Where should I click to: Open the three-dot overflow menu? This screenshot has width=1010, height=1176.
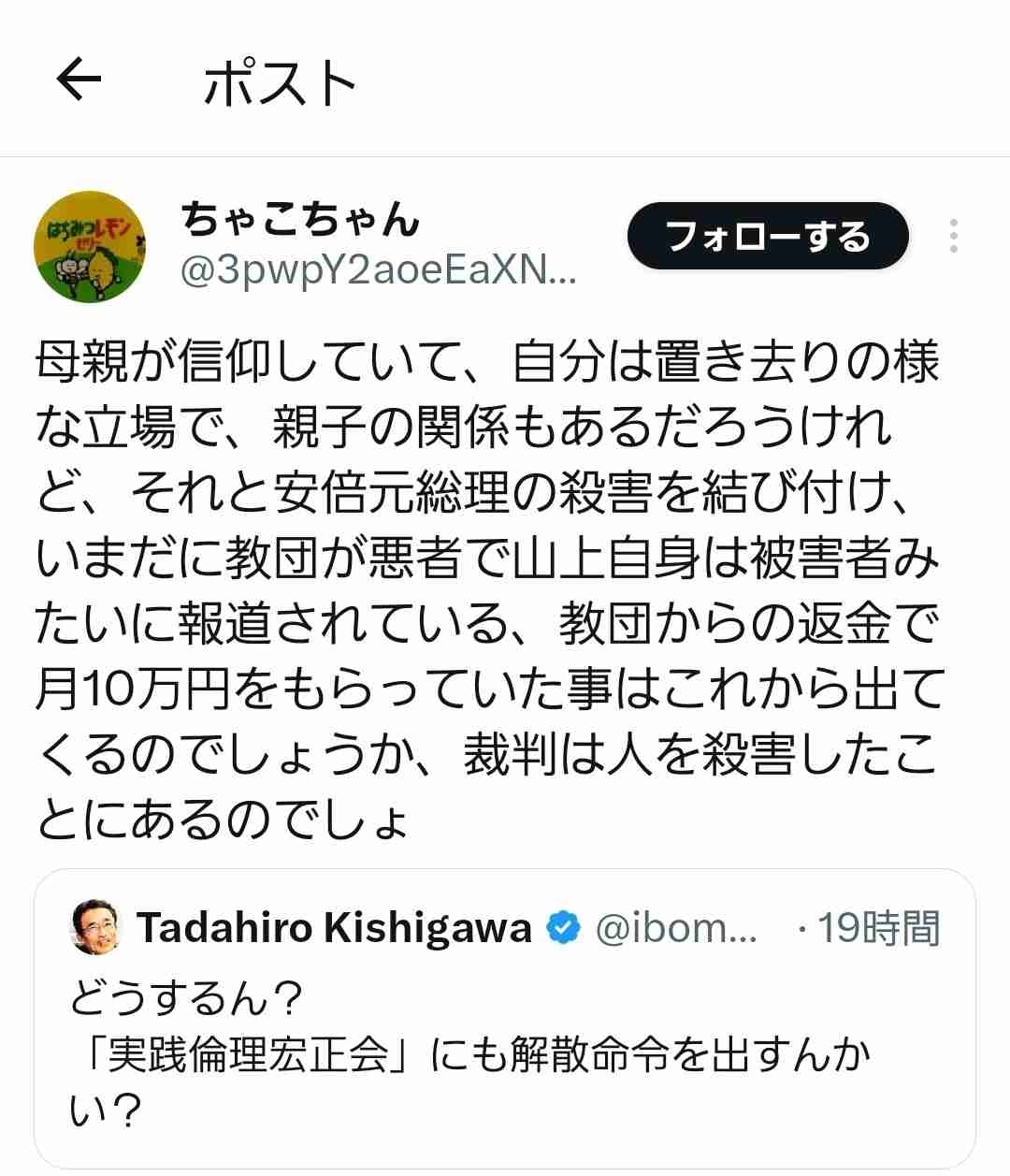953,237
